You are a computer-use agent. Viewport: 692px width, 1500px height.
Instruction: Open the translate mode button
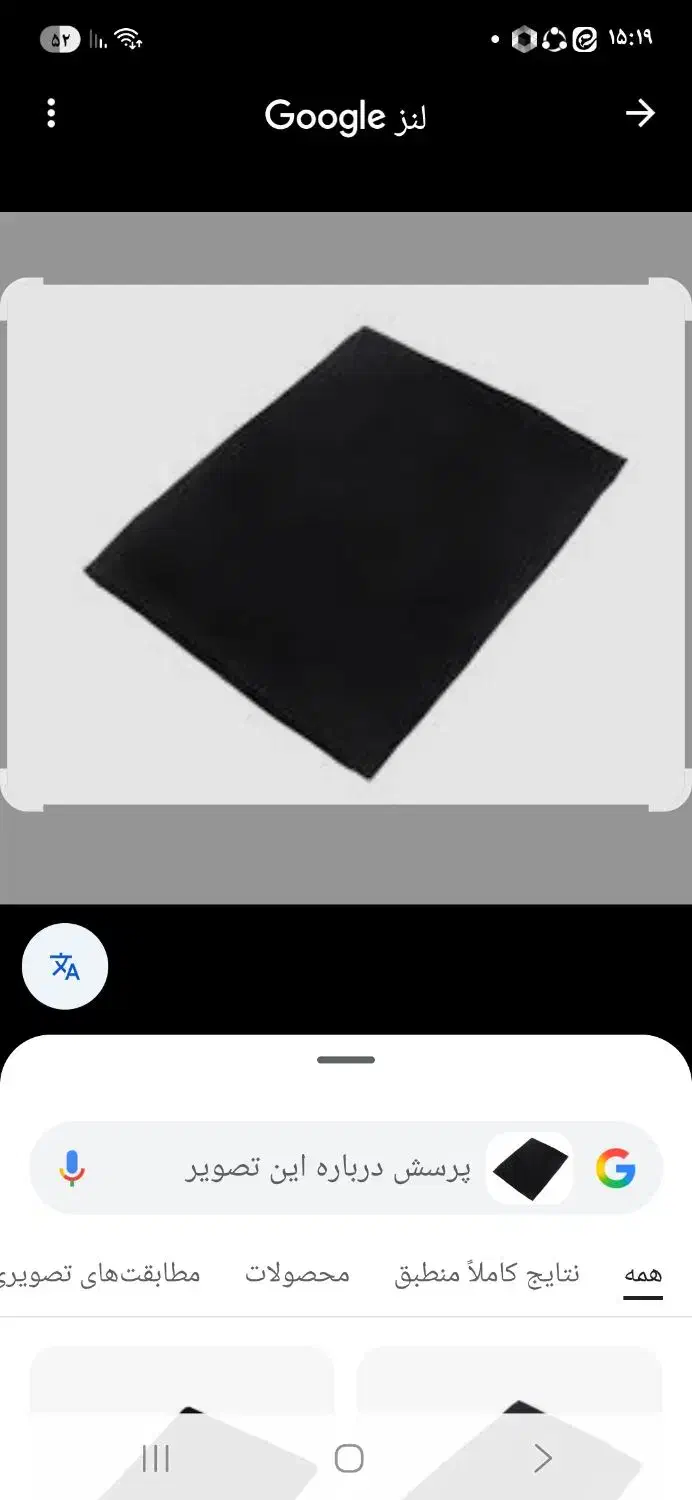65,966
